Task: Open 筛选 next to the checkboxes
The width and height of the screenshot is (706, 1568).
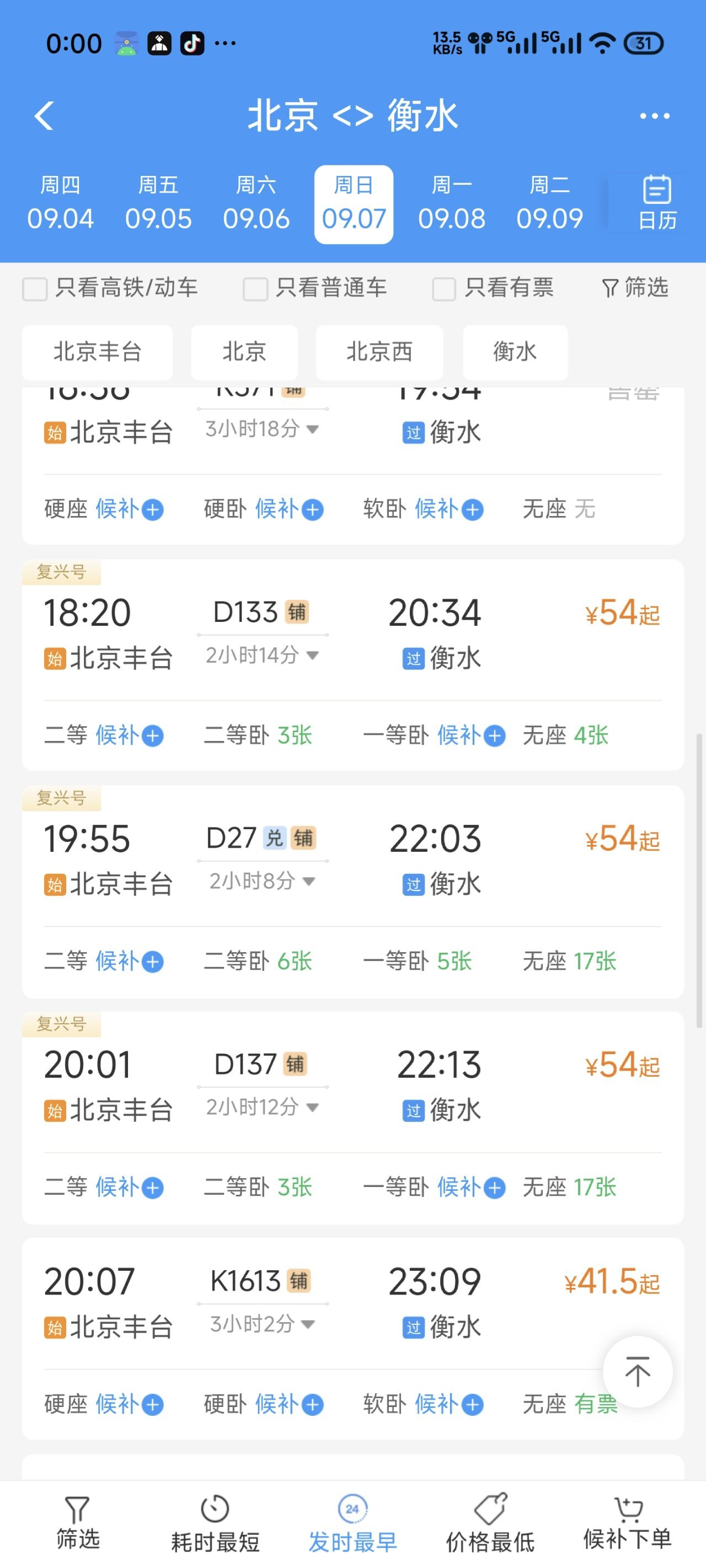Action: [635, 287]
